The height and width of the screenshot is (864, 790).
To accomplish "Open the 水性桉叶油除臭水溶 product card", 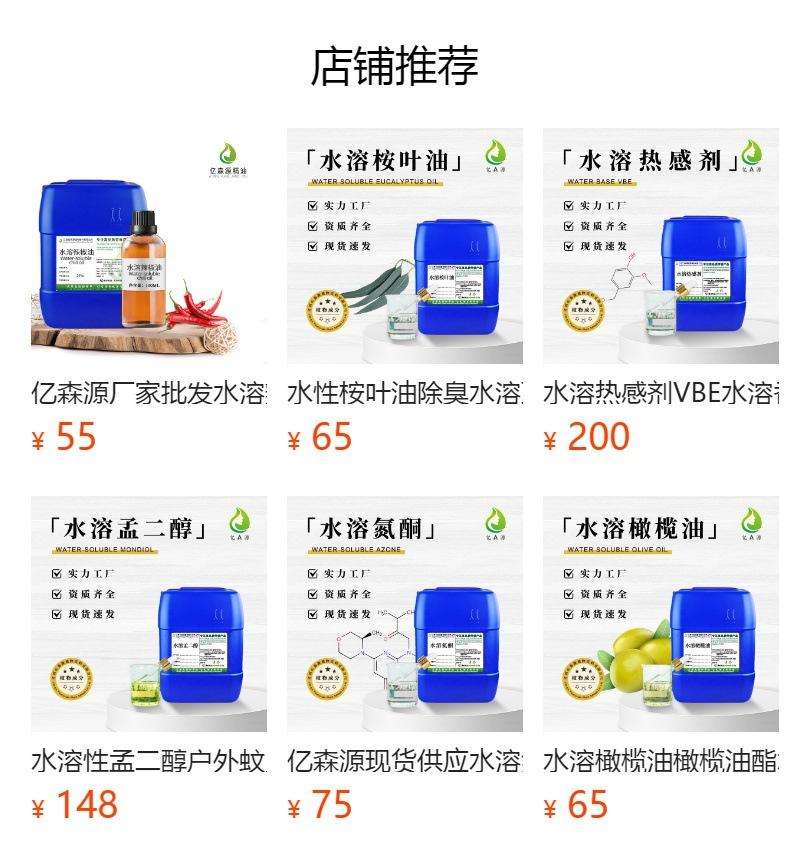I will [404, 292].
